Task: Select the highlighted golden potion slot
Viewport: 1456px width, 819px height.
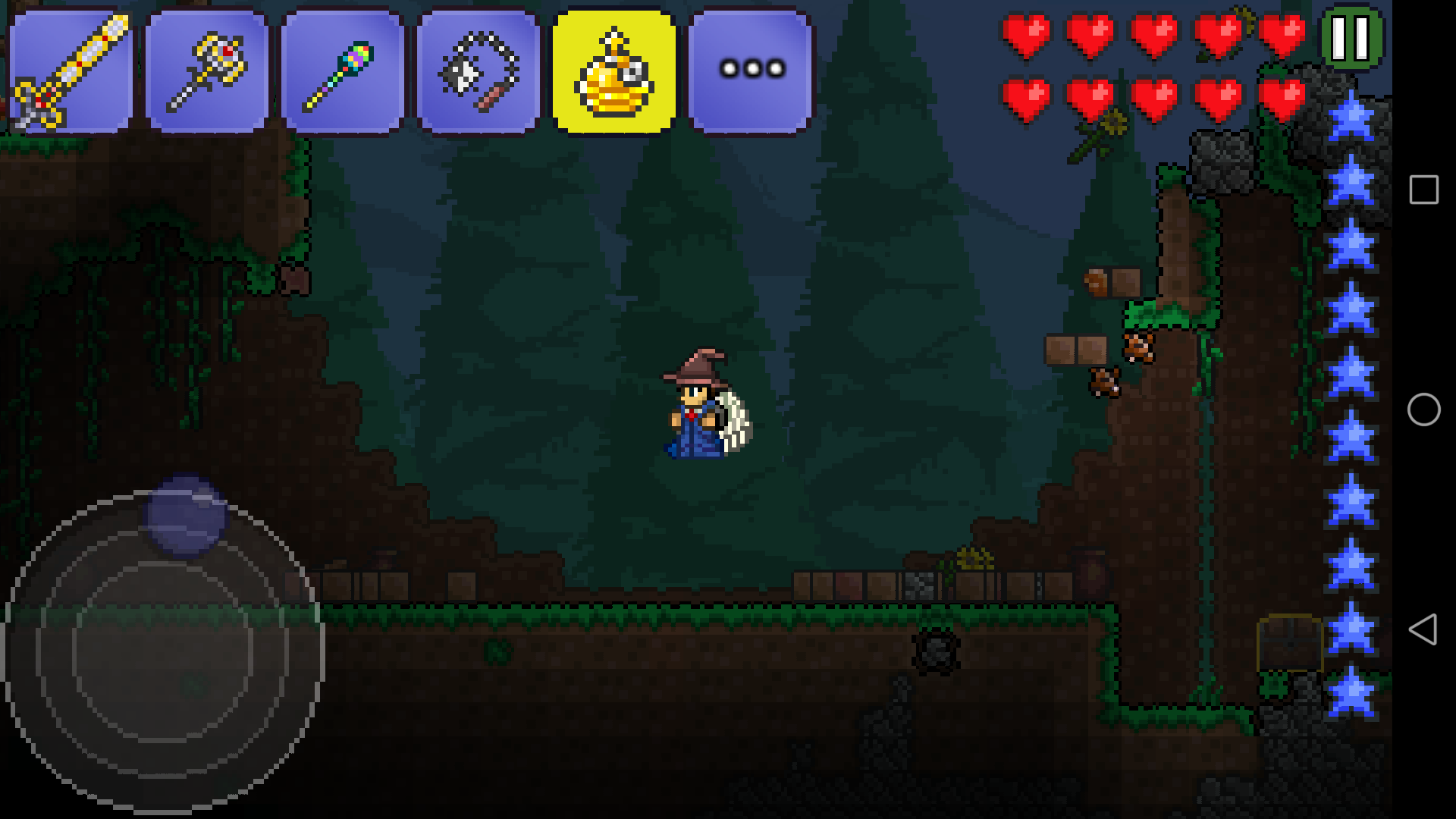Action: click(x=614, y=71)
